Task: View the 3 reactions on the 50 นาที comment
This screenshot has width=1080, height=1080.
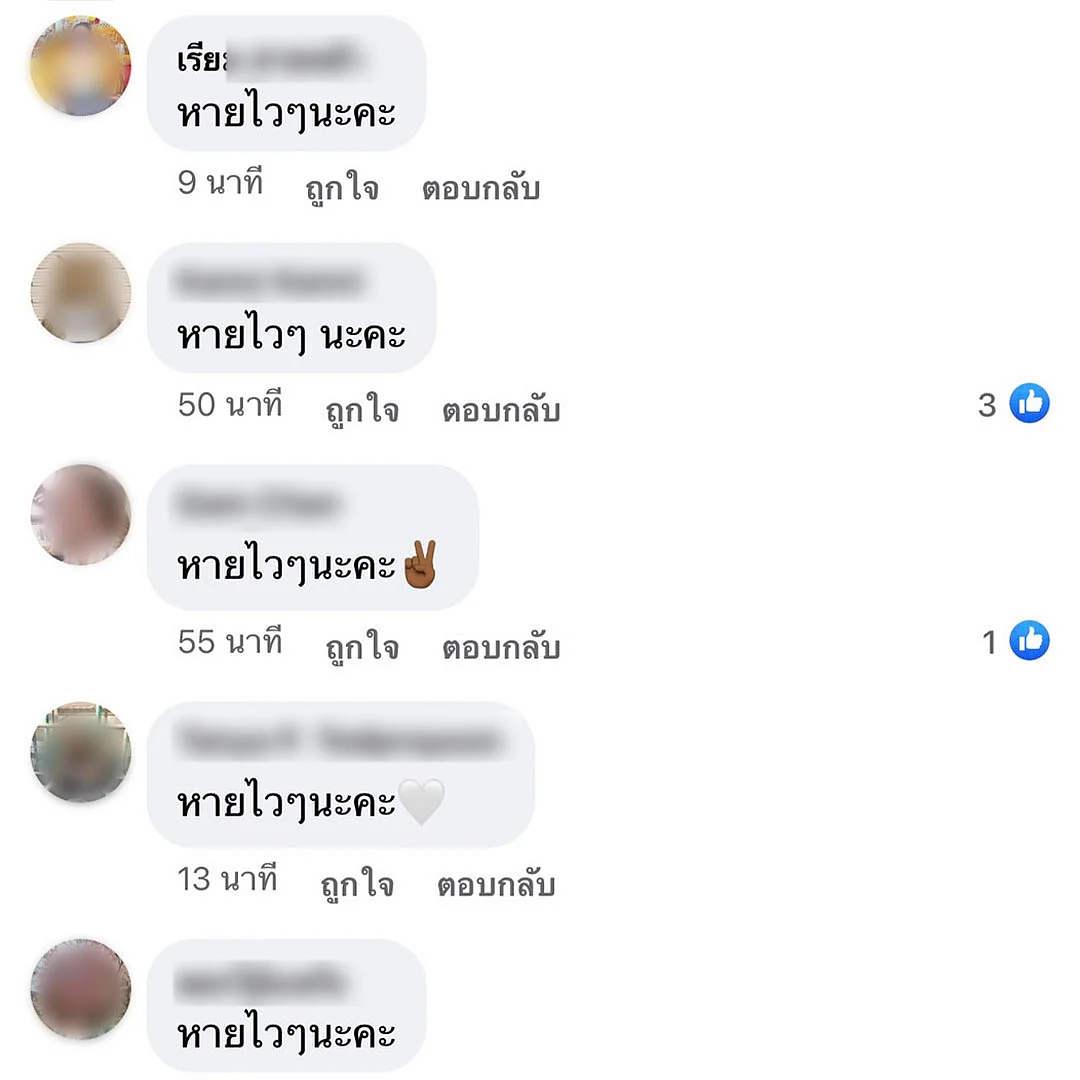Action: [1028, 404]
